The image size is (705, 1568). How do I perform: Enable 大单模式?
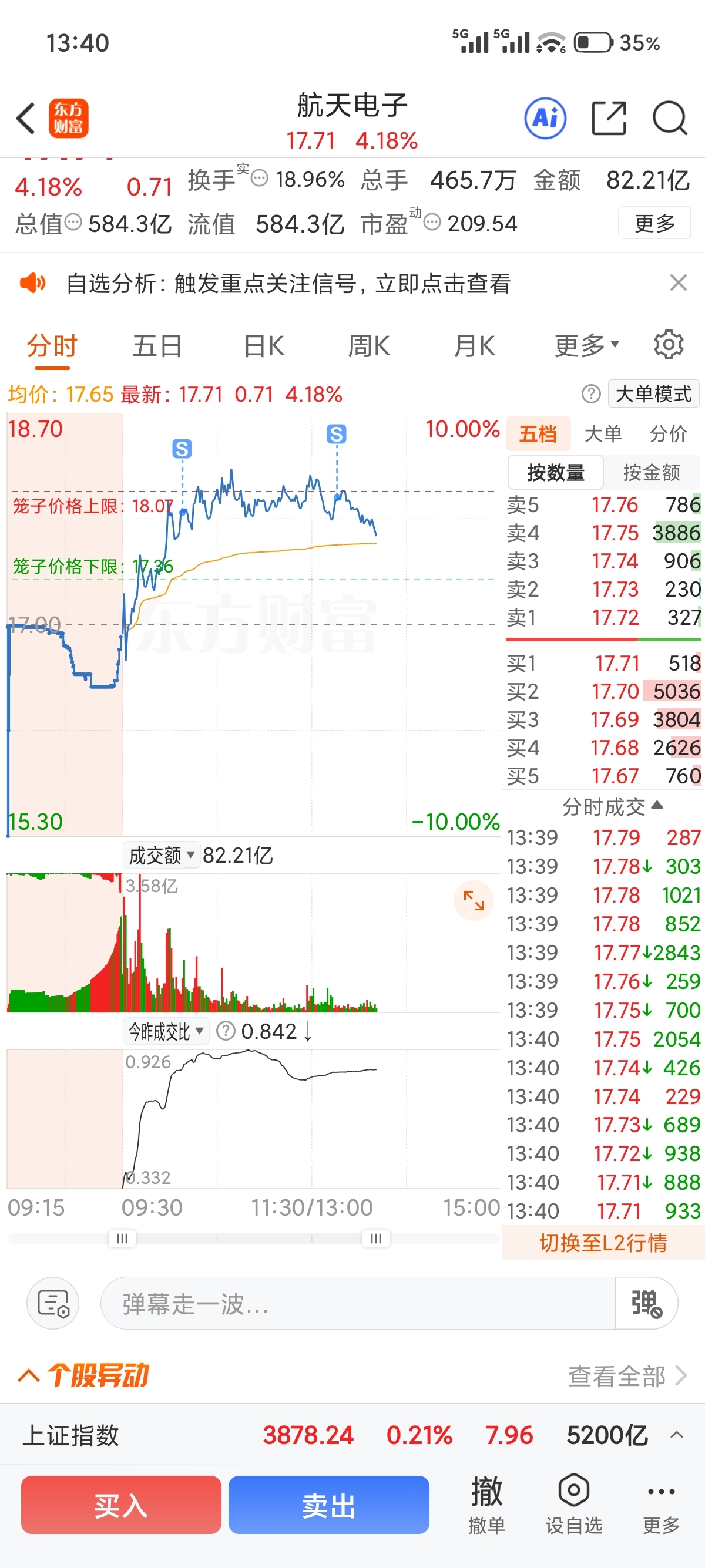click(x=654, y=394)
